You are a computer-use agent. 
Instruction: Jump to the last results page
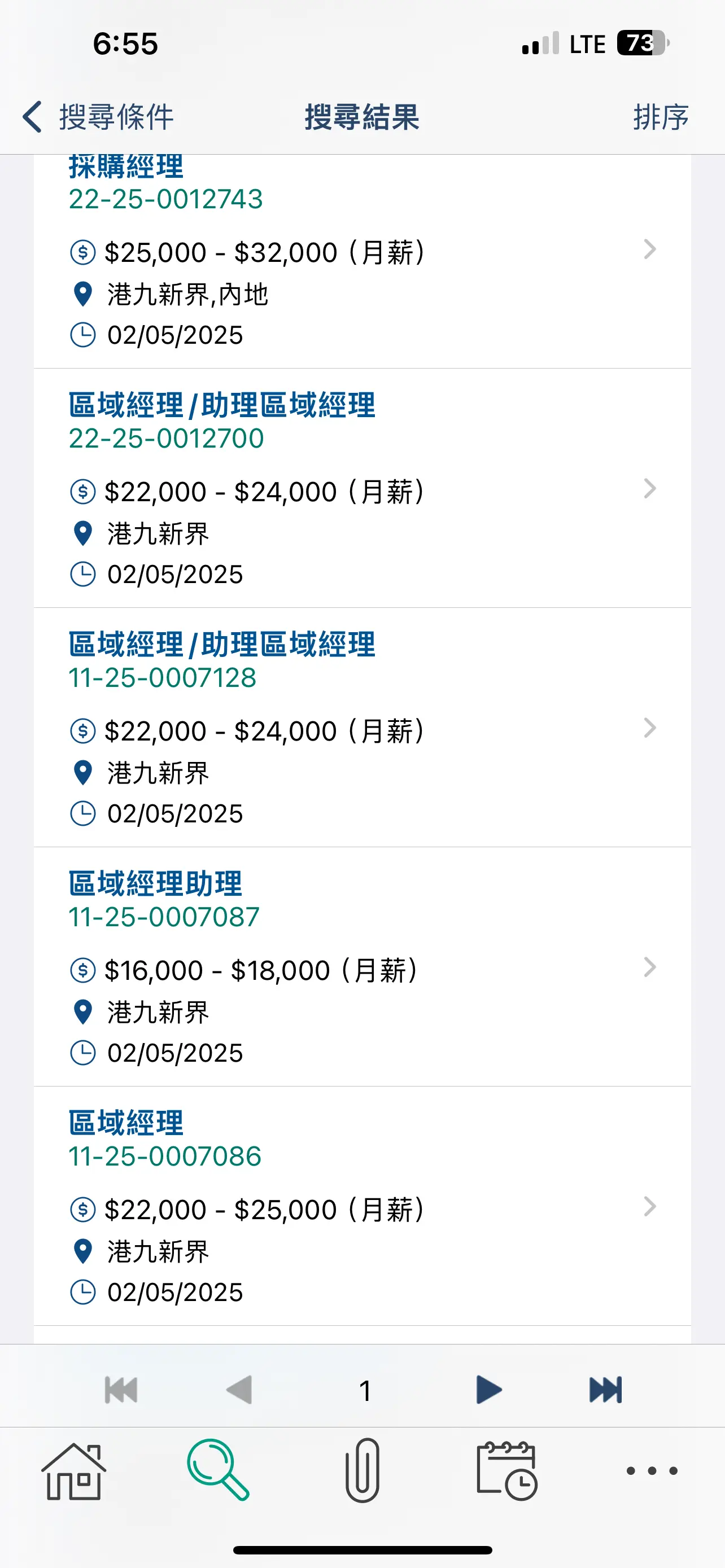(606, 1390)
